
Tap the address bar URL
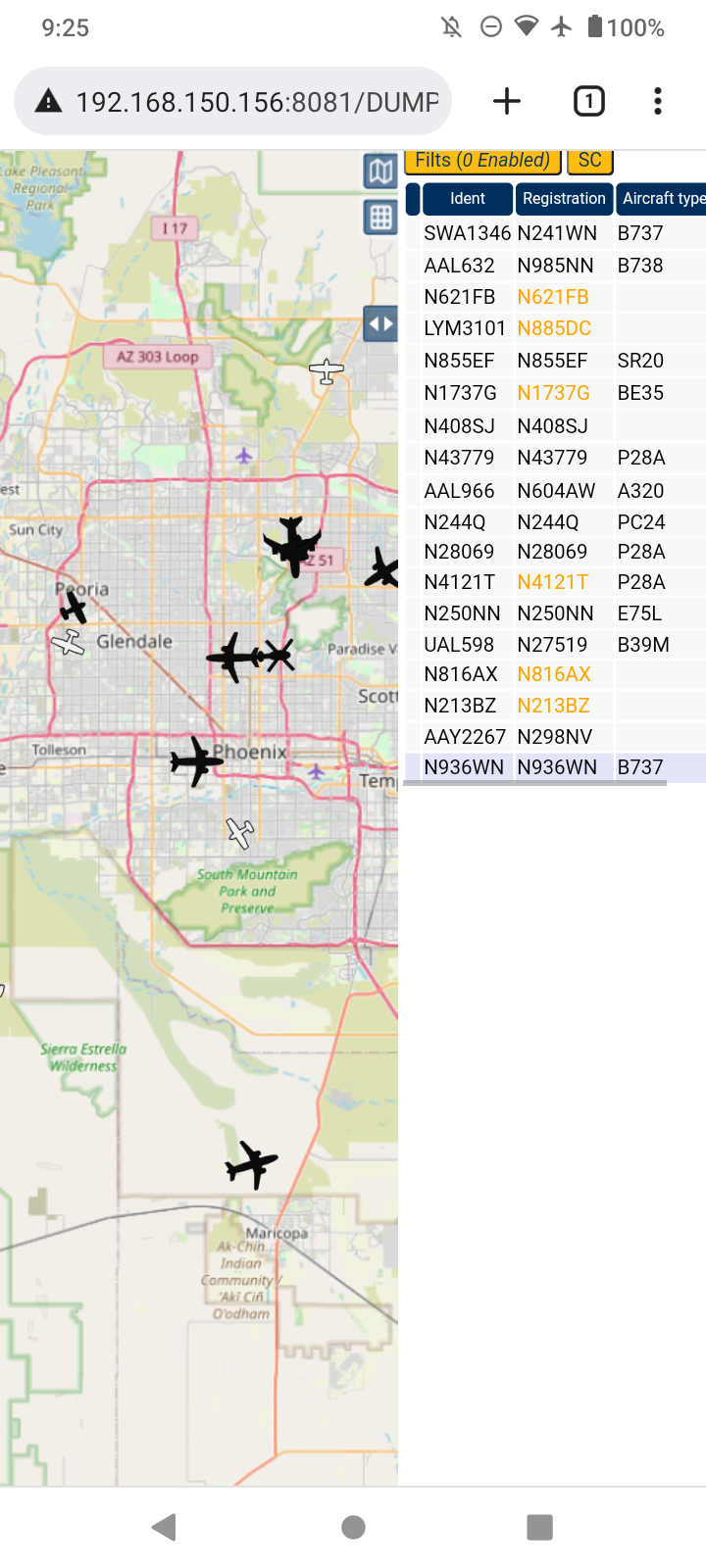coord(257,102)
